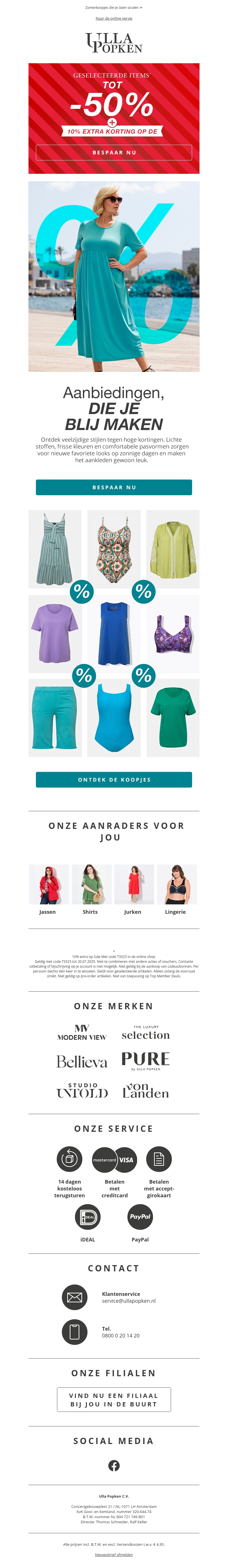This screenshot has height=1568, width=228.
Task: Open the lilac t-shirt product tile
Action: click(55, 633)
